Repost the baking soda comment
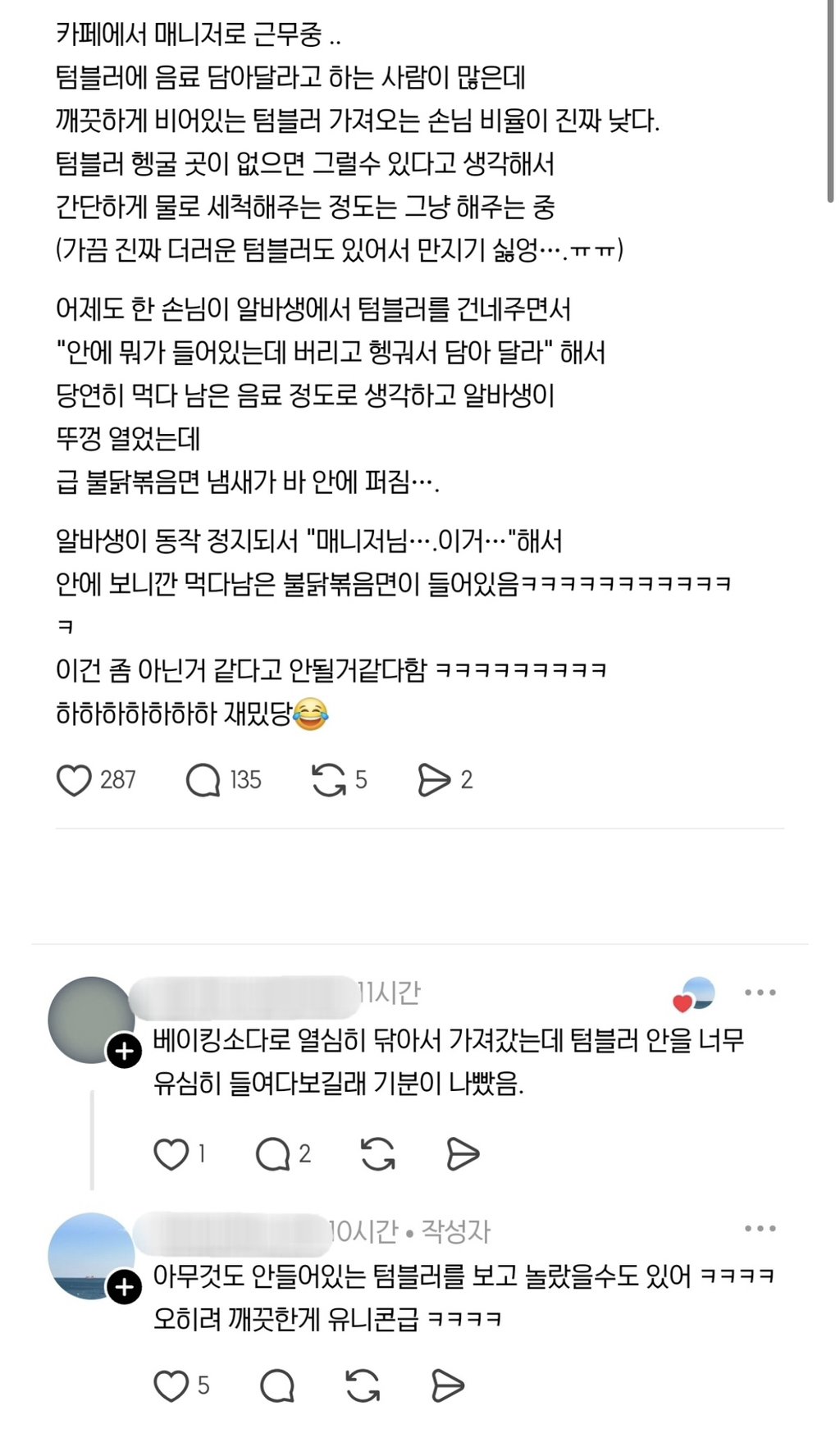Viewport: 840px width, 1447px height. pos(378,1154)
